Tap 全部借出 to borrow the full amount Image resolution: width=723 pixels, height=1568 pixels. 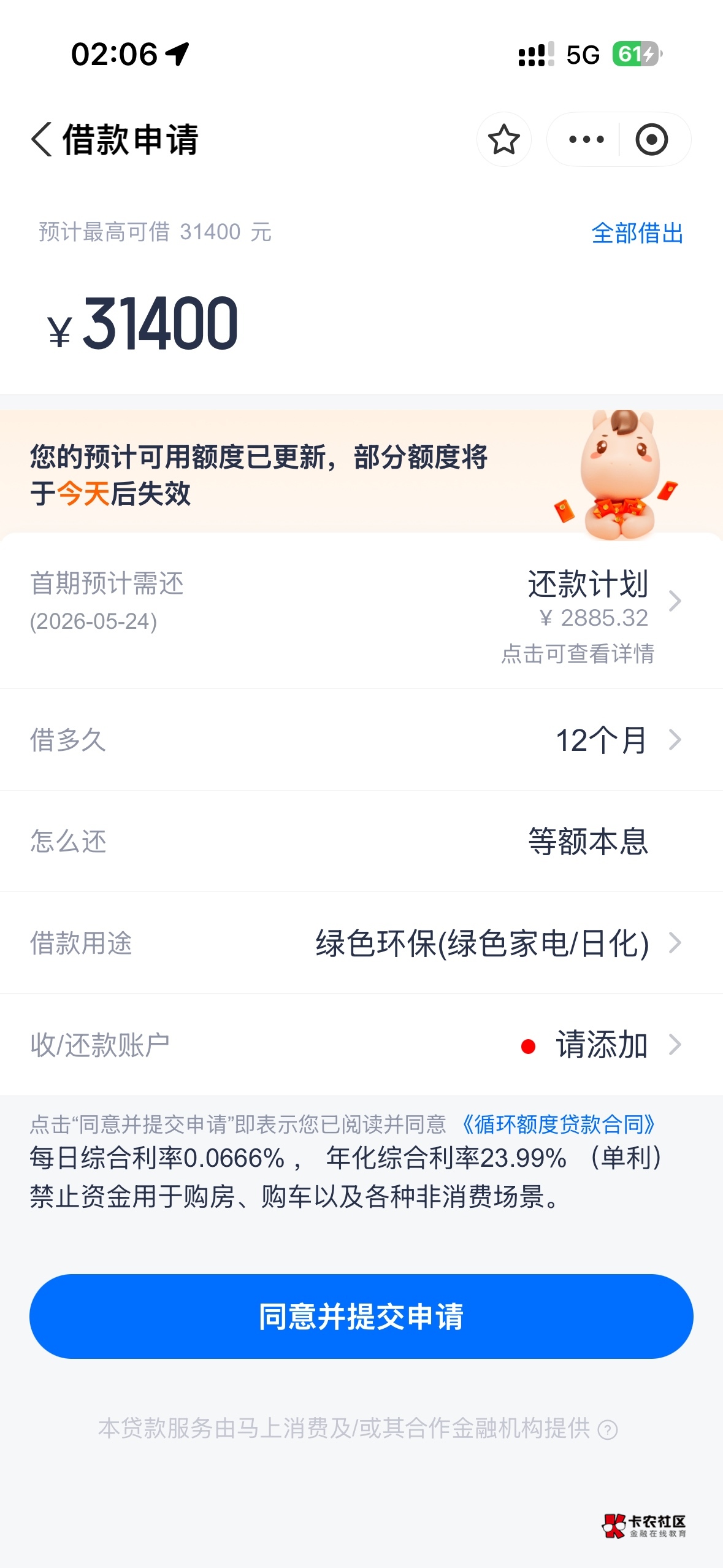pos(637,233)
